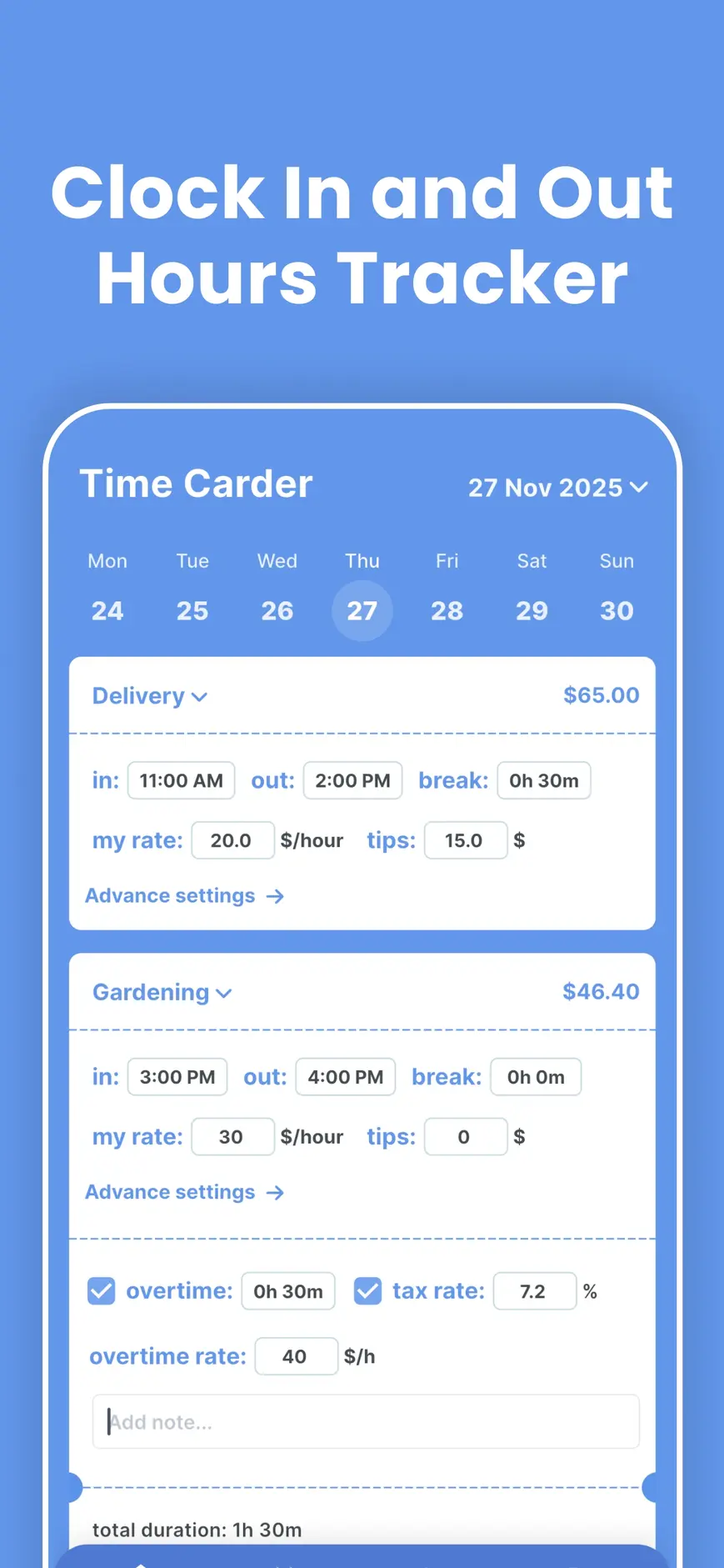The image size is (724, 1568).
Task: Edit the tax rate percentage 7.2
Action: click(535, 1290)
